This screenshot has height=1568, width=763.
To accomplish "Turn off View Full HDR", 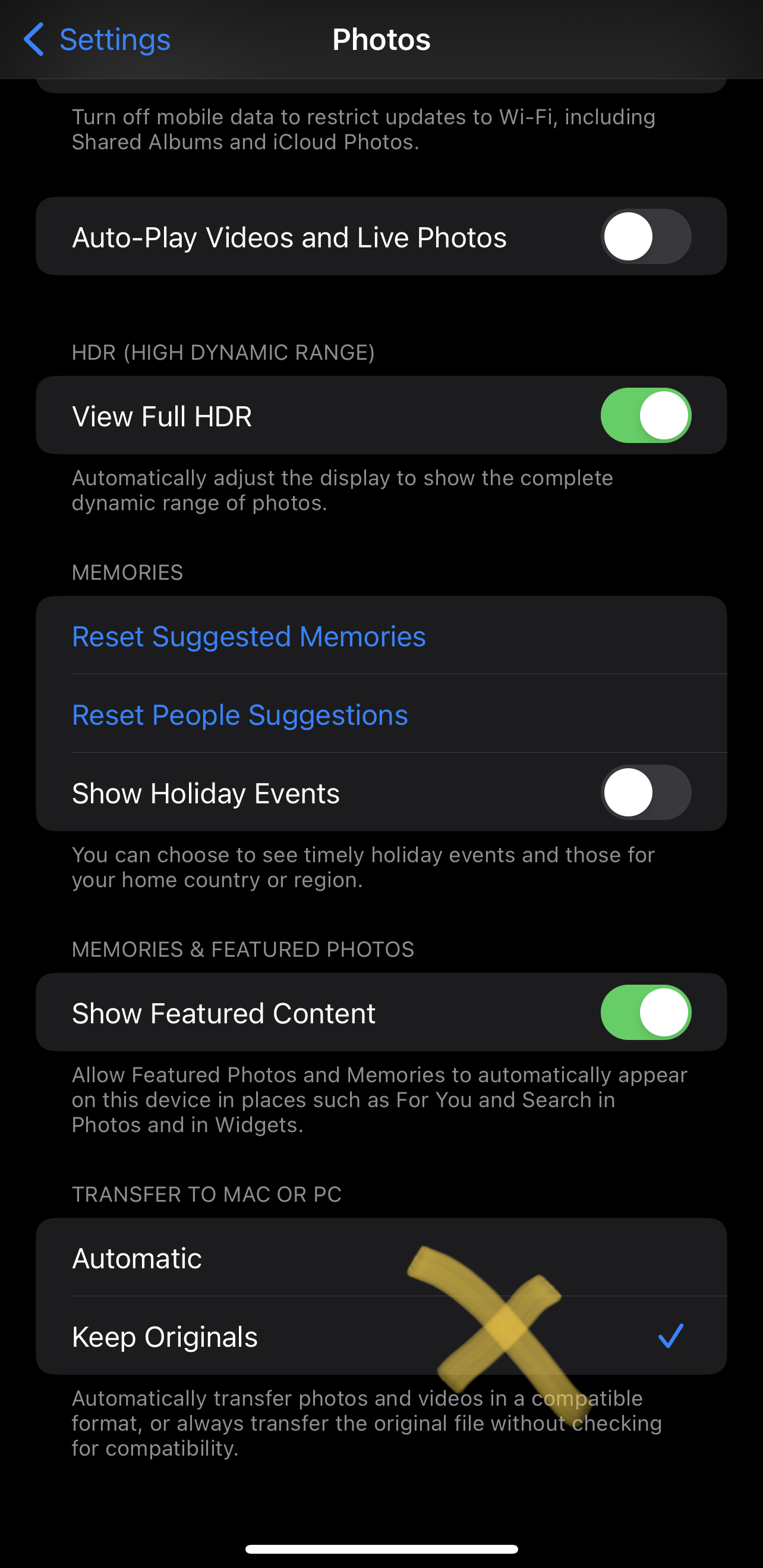I will coord(645,416).
